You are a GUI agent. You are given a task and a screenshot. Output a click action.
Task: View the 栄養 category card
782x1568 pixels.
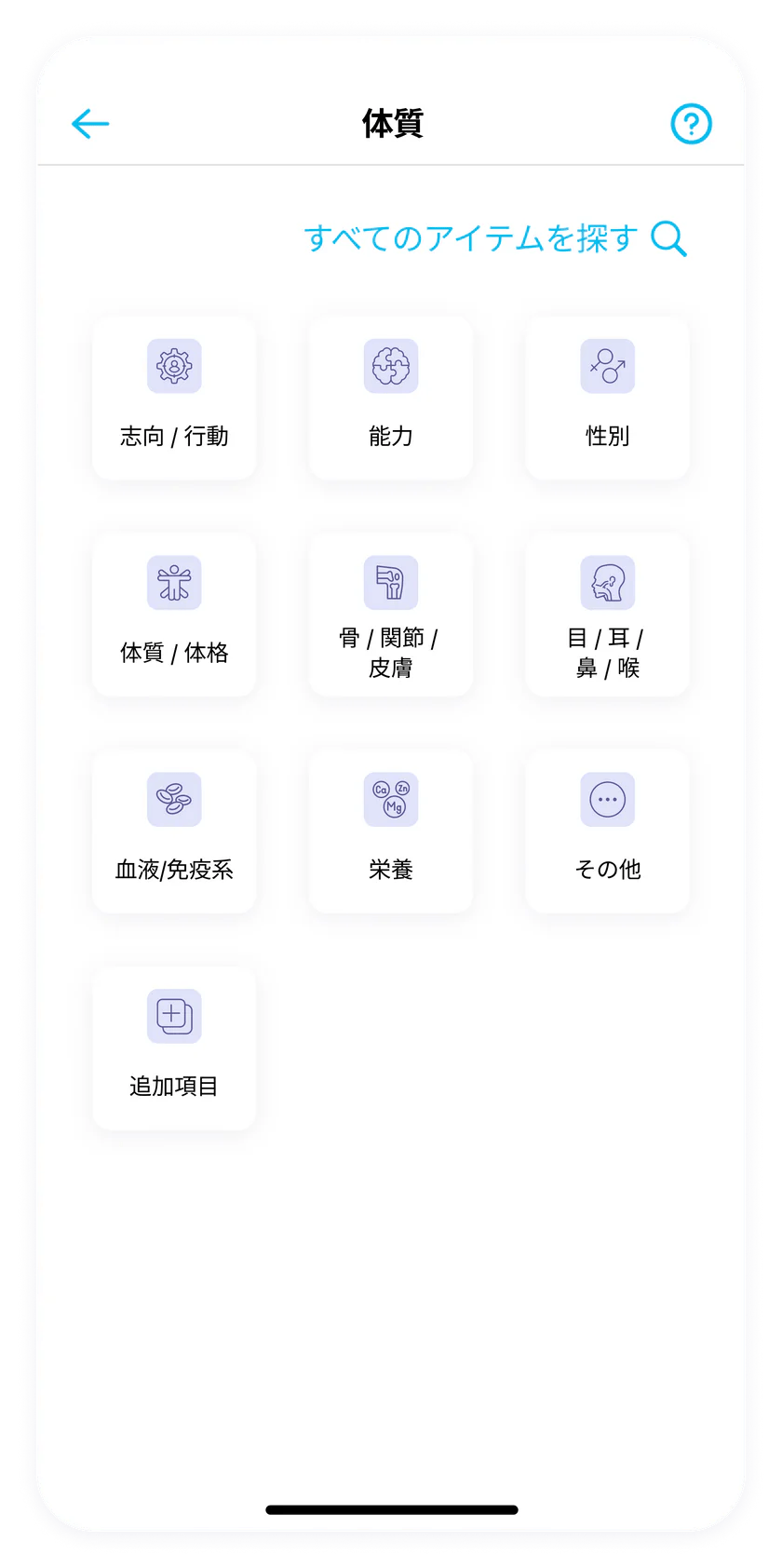pyautogui.click(x=391, y=831)
